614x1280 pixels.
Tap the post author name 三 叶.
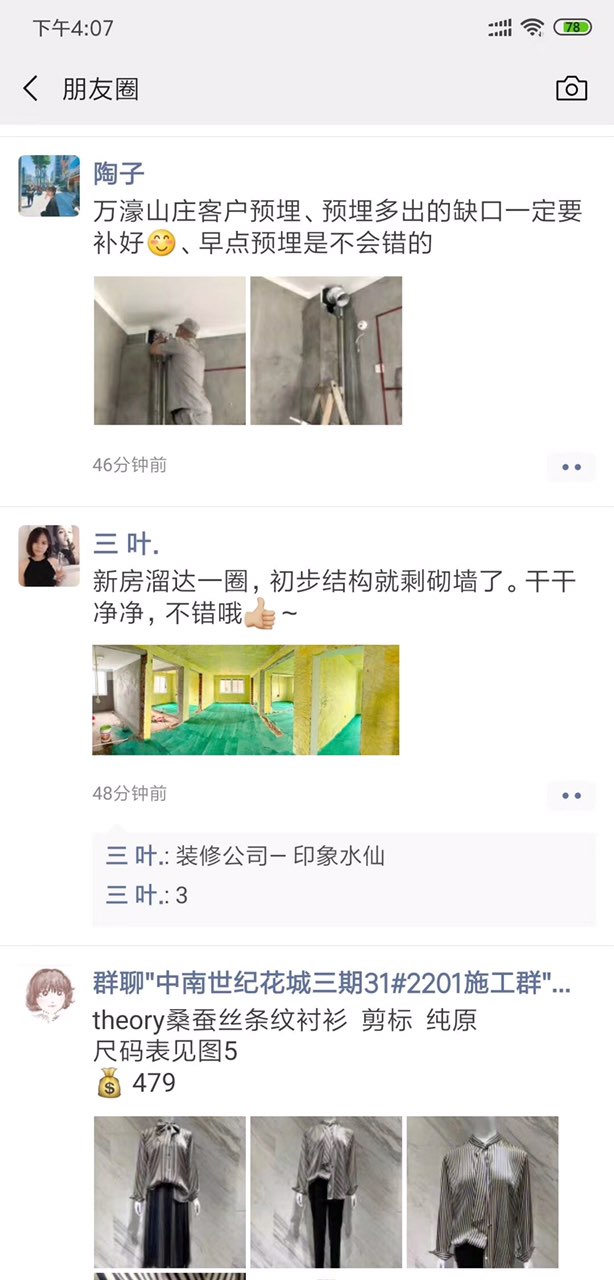click(x=126, y=544)
